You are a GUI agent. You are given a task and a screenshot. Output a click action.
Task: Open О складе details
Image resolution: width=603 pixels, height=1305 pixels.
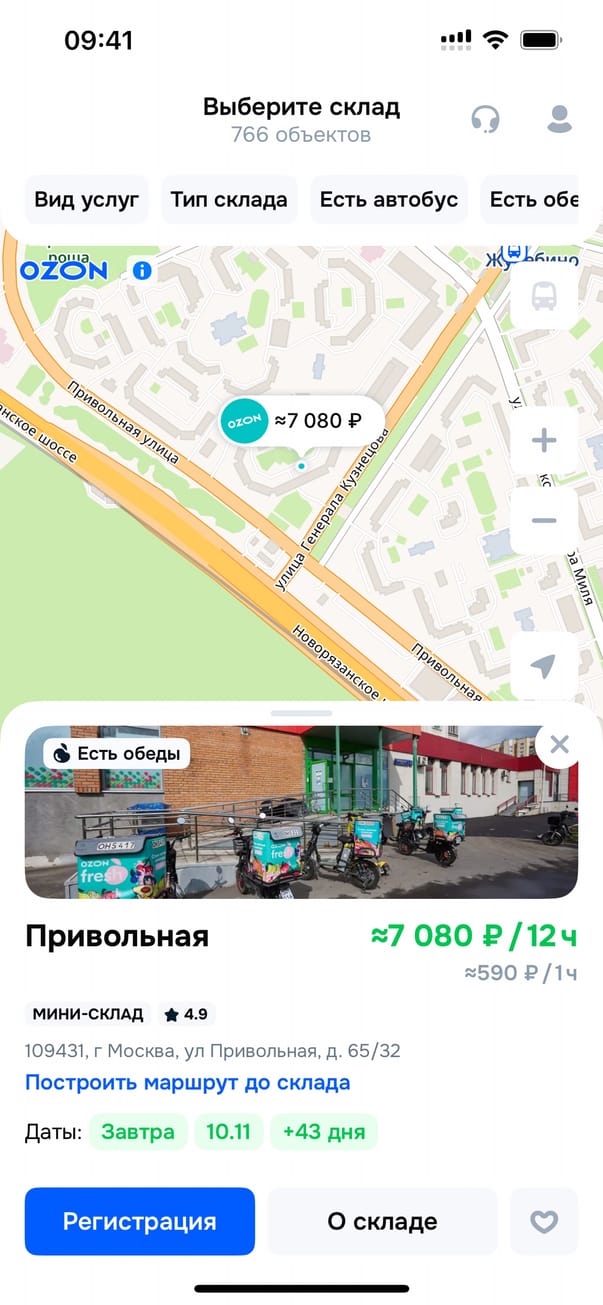[382, 1221]
